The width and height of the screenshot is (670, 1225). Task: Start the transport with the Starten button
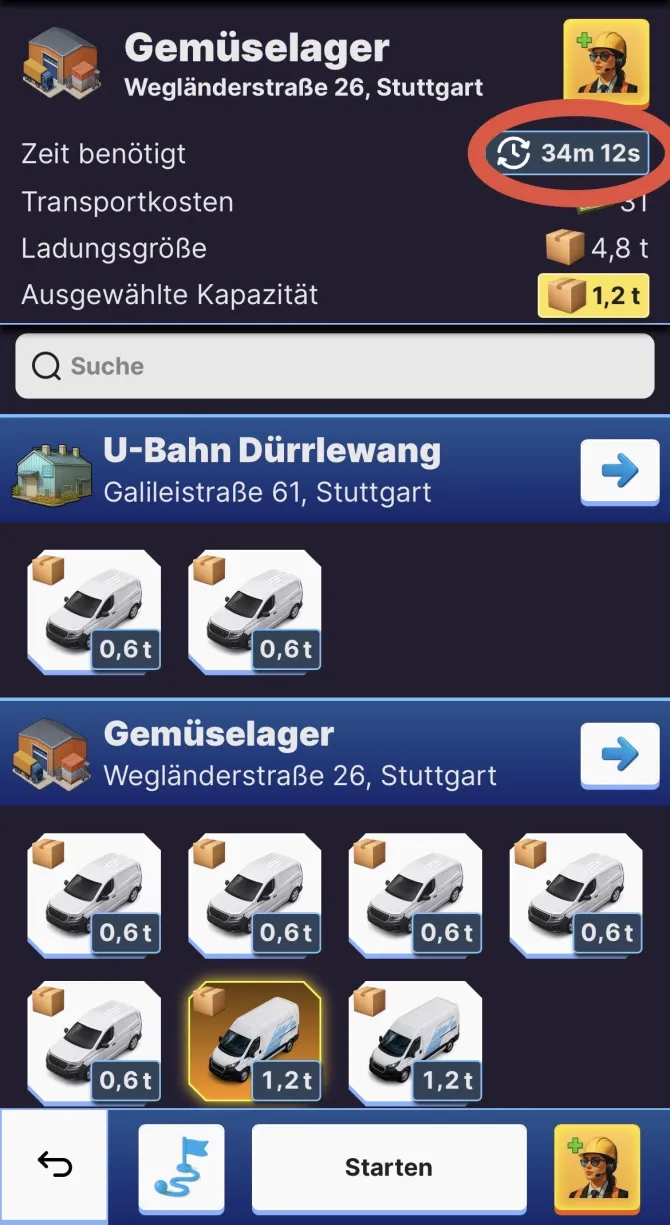click(x=388, y=1167)
